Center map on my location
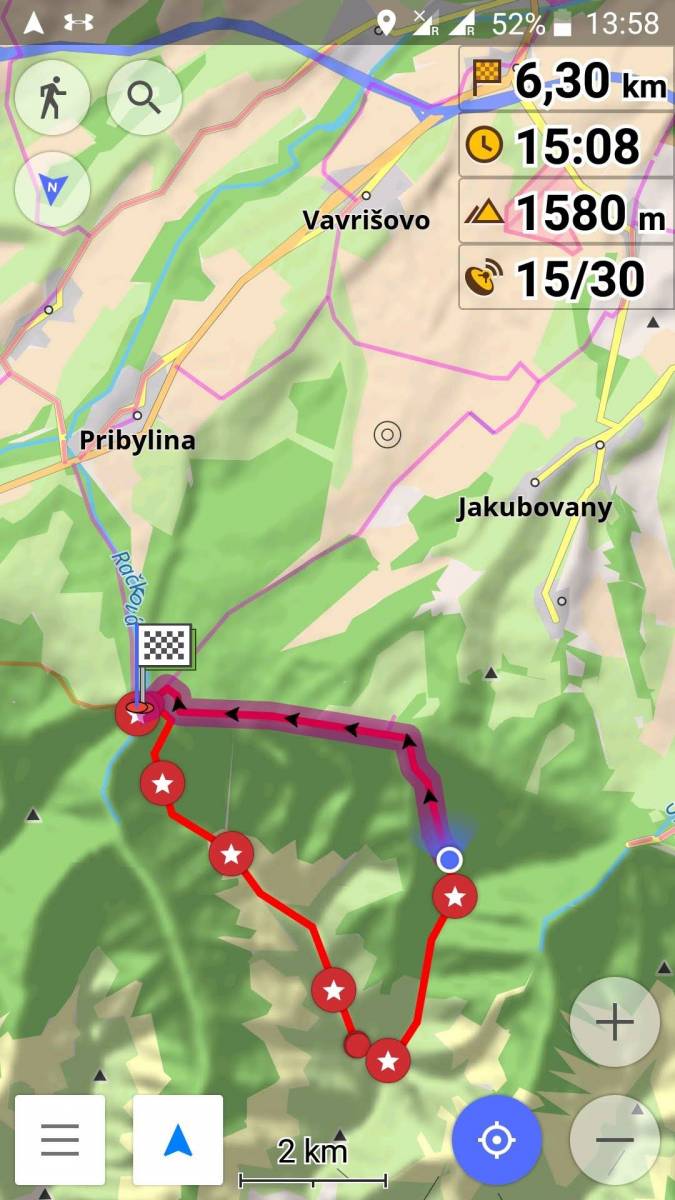 [x=496, y=1140]
